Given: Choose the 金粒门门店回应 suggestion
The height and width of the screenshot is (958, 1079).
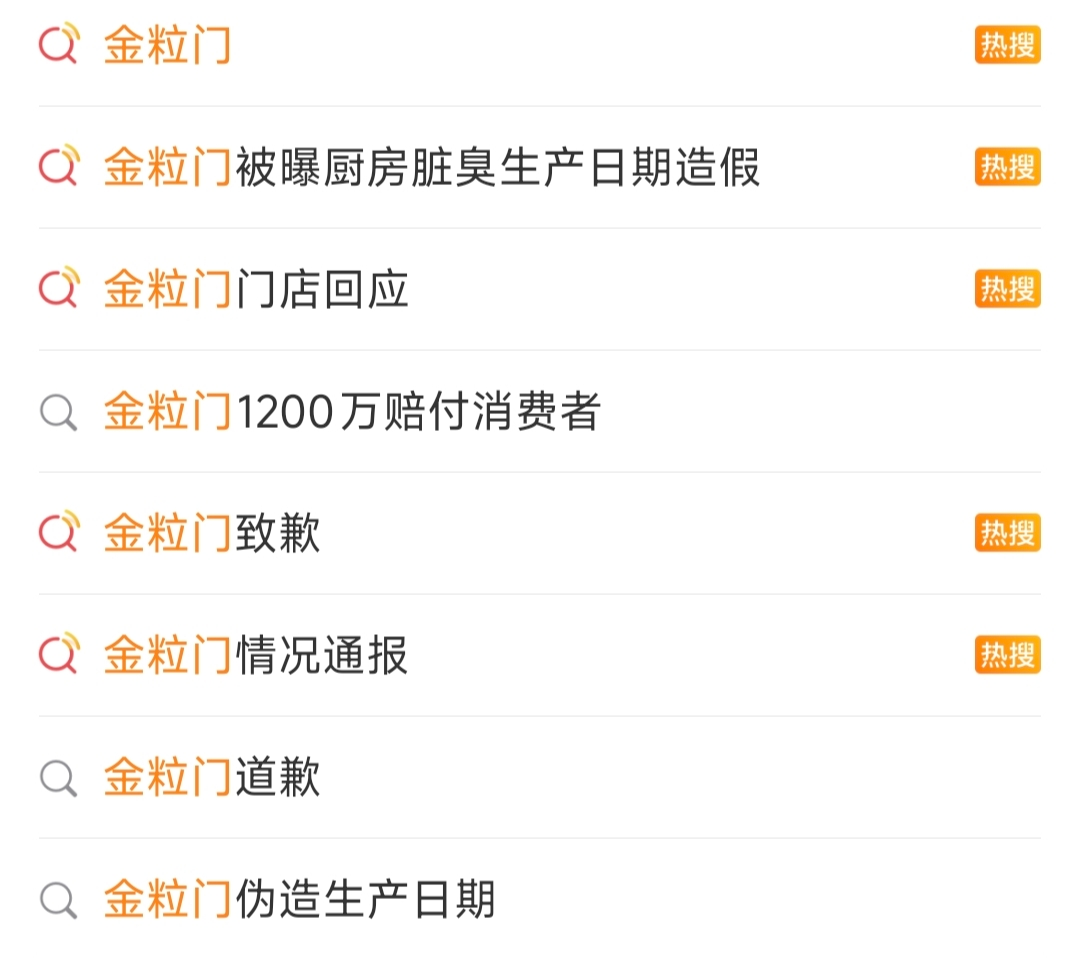Looking at the screenshot, I should (x=256, y=290).
